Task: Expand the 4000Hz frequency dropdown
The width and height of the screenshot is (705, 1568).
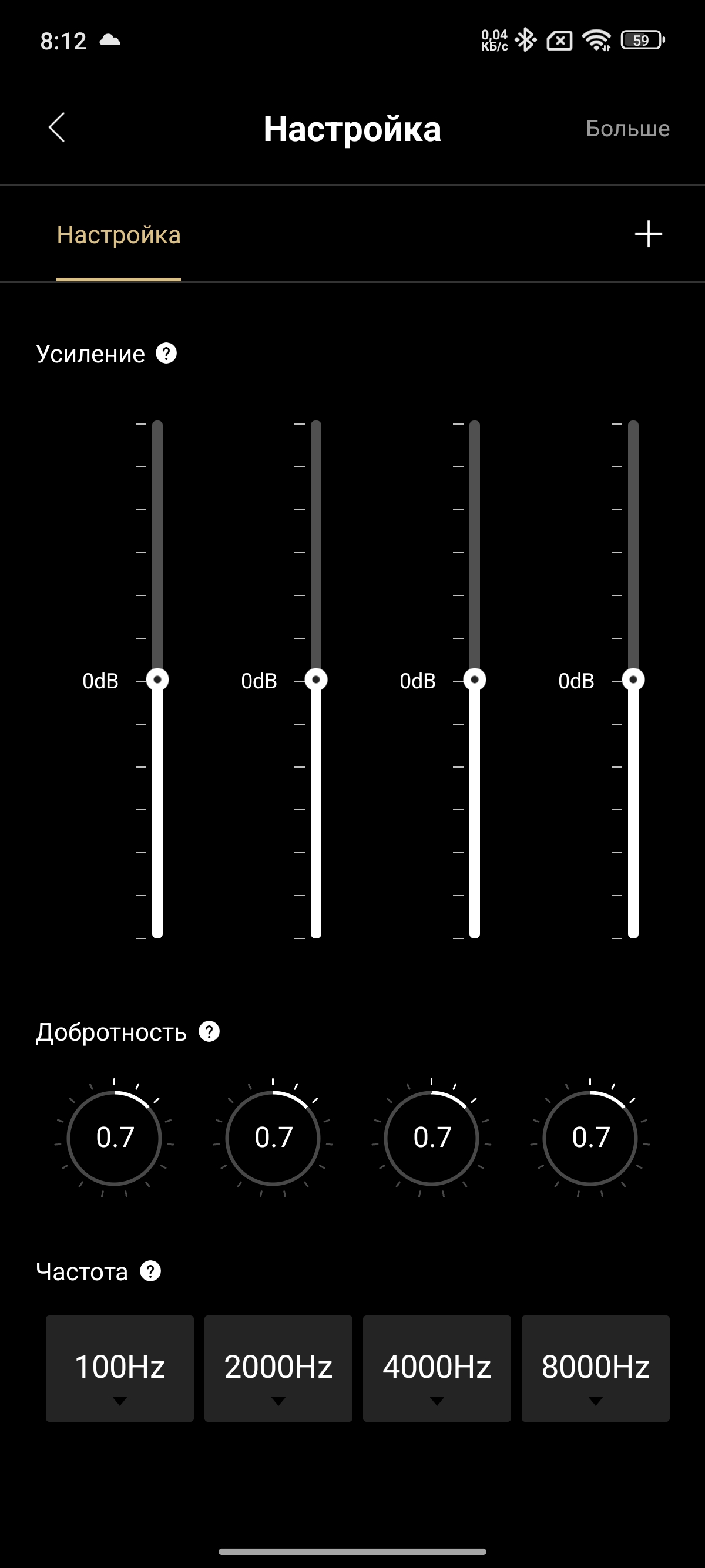Action: (437, 1368)
